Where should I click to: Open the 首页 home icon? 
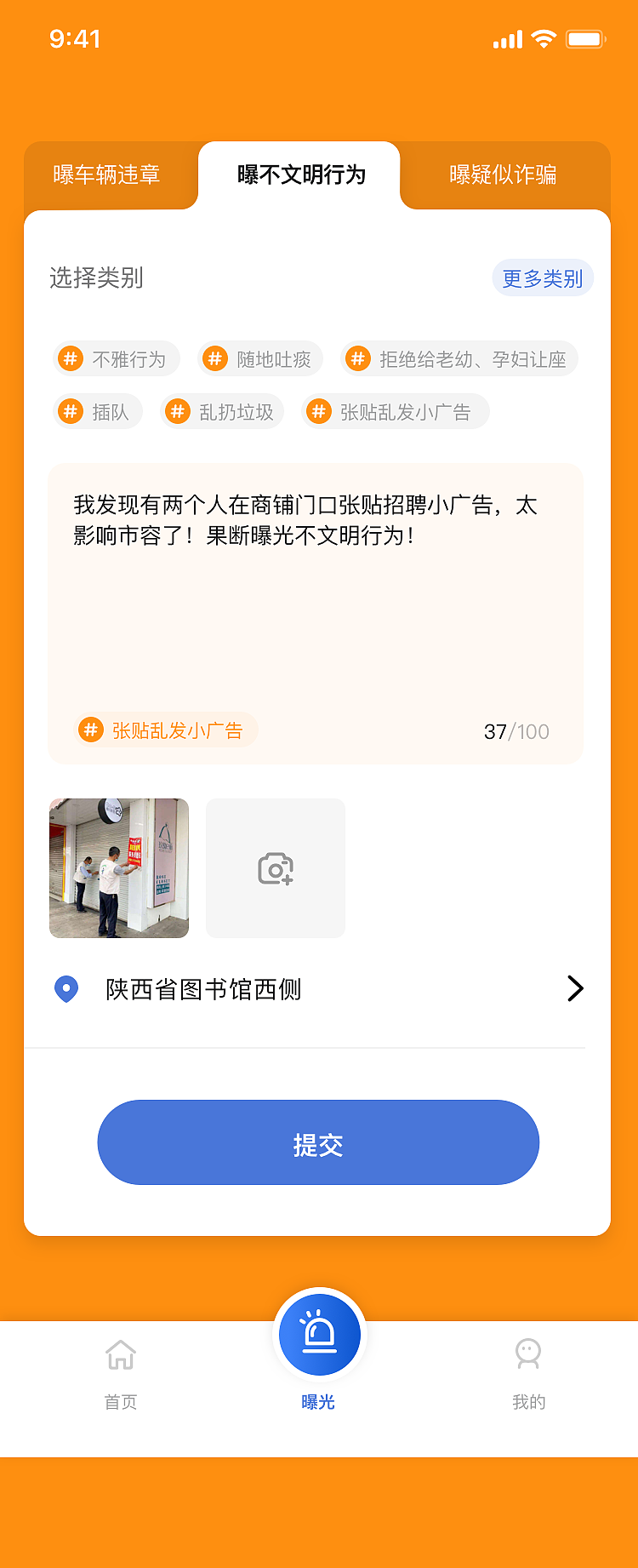(119, 1354)
